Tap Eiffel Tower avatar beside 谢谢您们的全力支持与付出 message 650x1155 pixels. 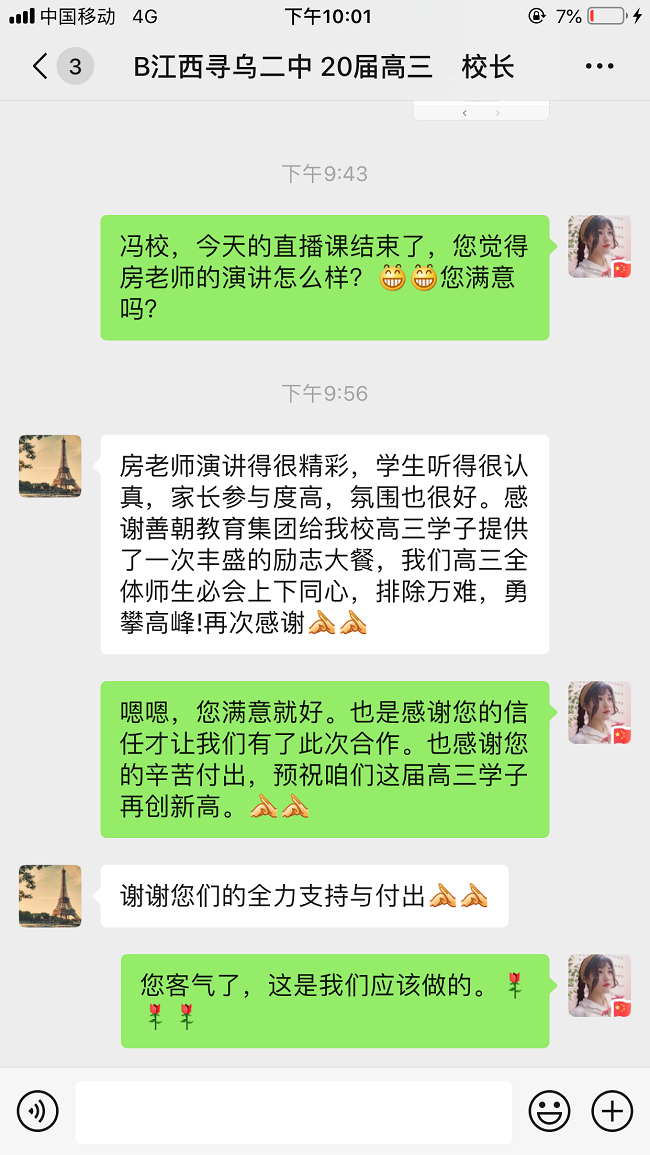pos(50,896)
